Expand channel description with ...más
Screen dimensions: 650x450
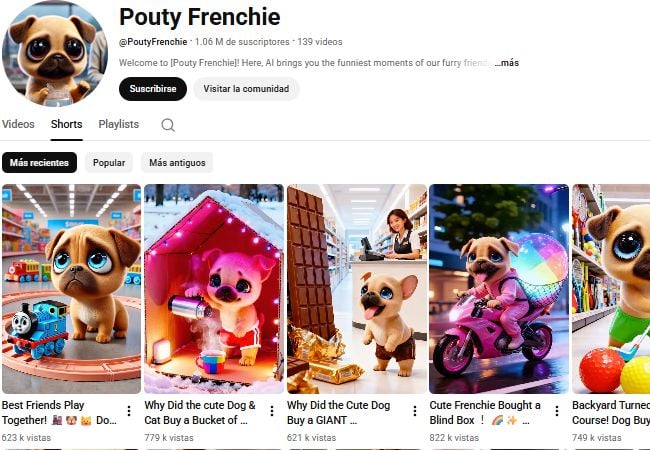click(508, 63)
